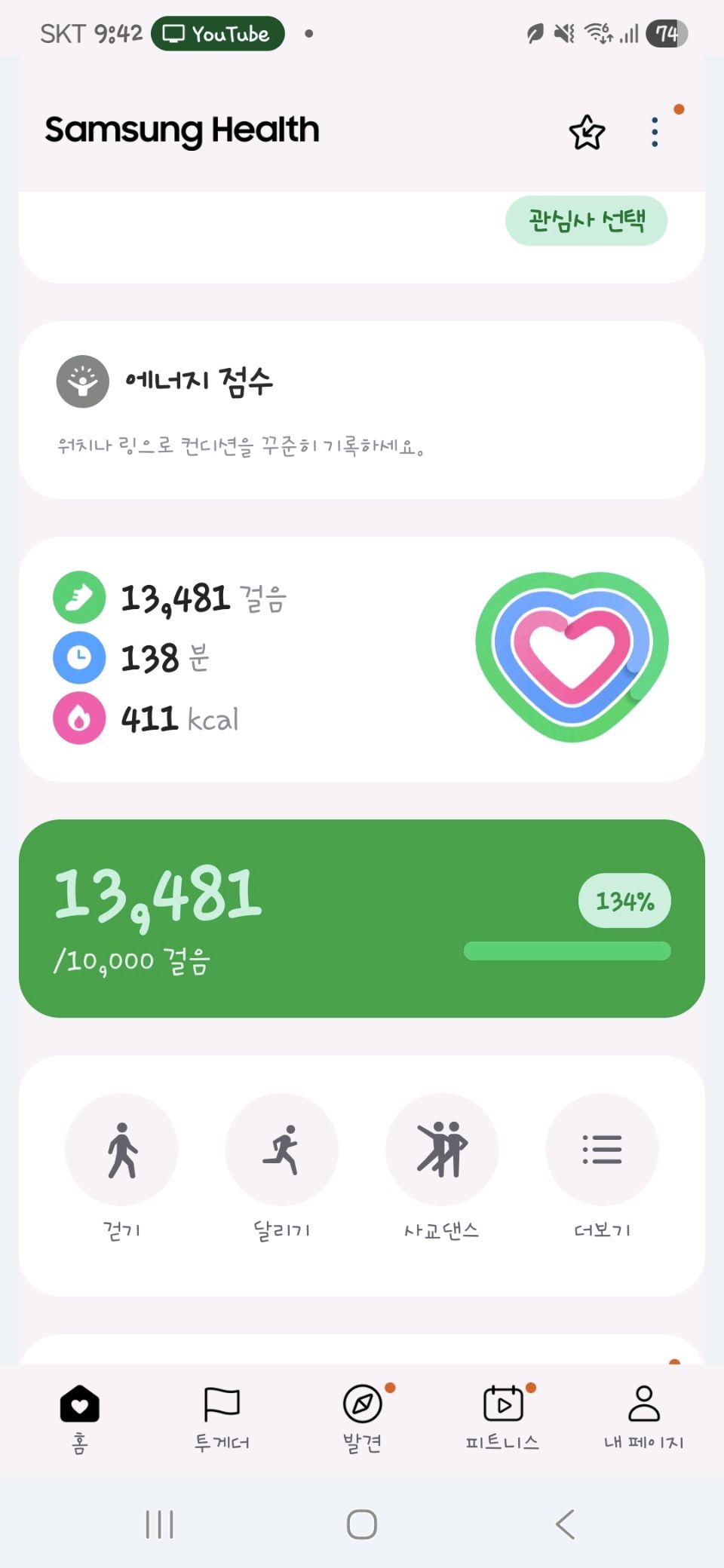Open the three-dot overflow menu
The width and height of the screenshot is (724, 1568).
point(655,133)
